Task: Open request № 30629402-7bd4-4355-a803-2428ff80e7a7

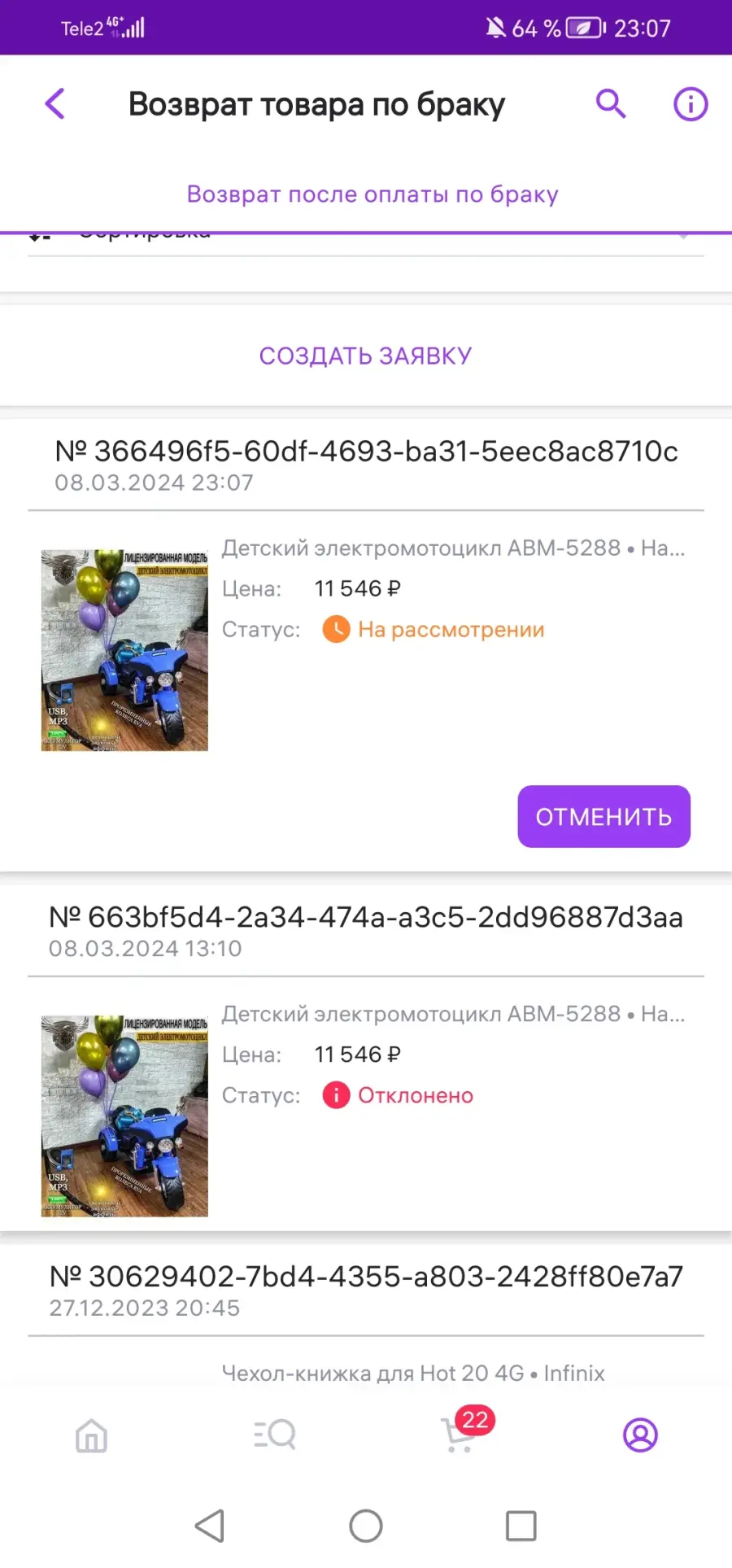Action: tap(366, 1277)
